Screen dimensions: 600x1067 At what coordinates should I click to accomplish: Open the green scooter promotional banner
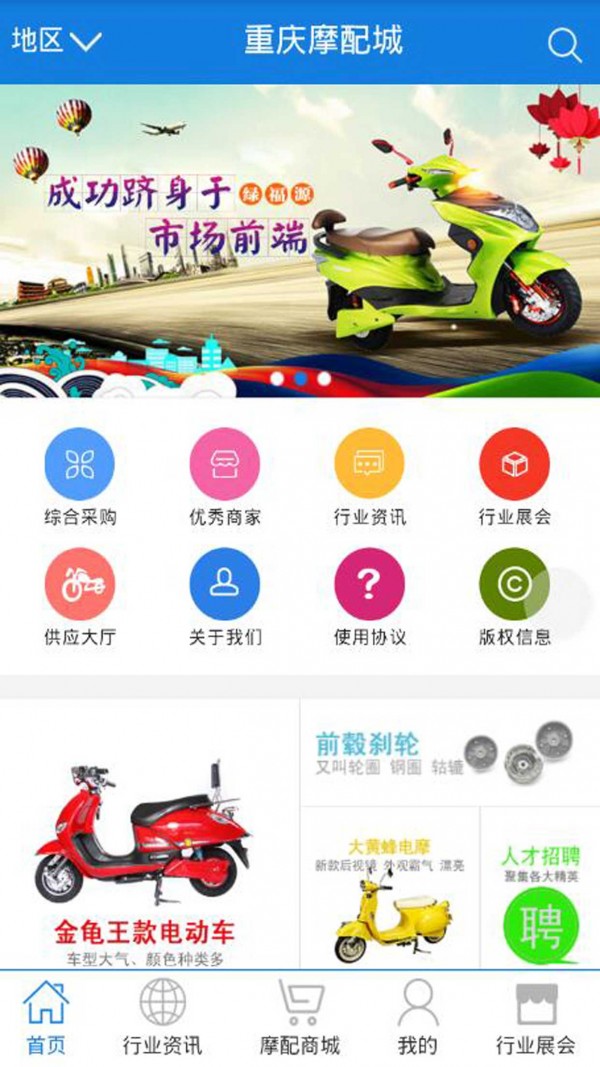300,240
